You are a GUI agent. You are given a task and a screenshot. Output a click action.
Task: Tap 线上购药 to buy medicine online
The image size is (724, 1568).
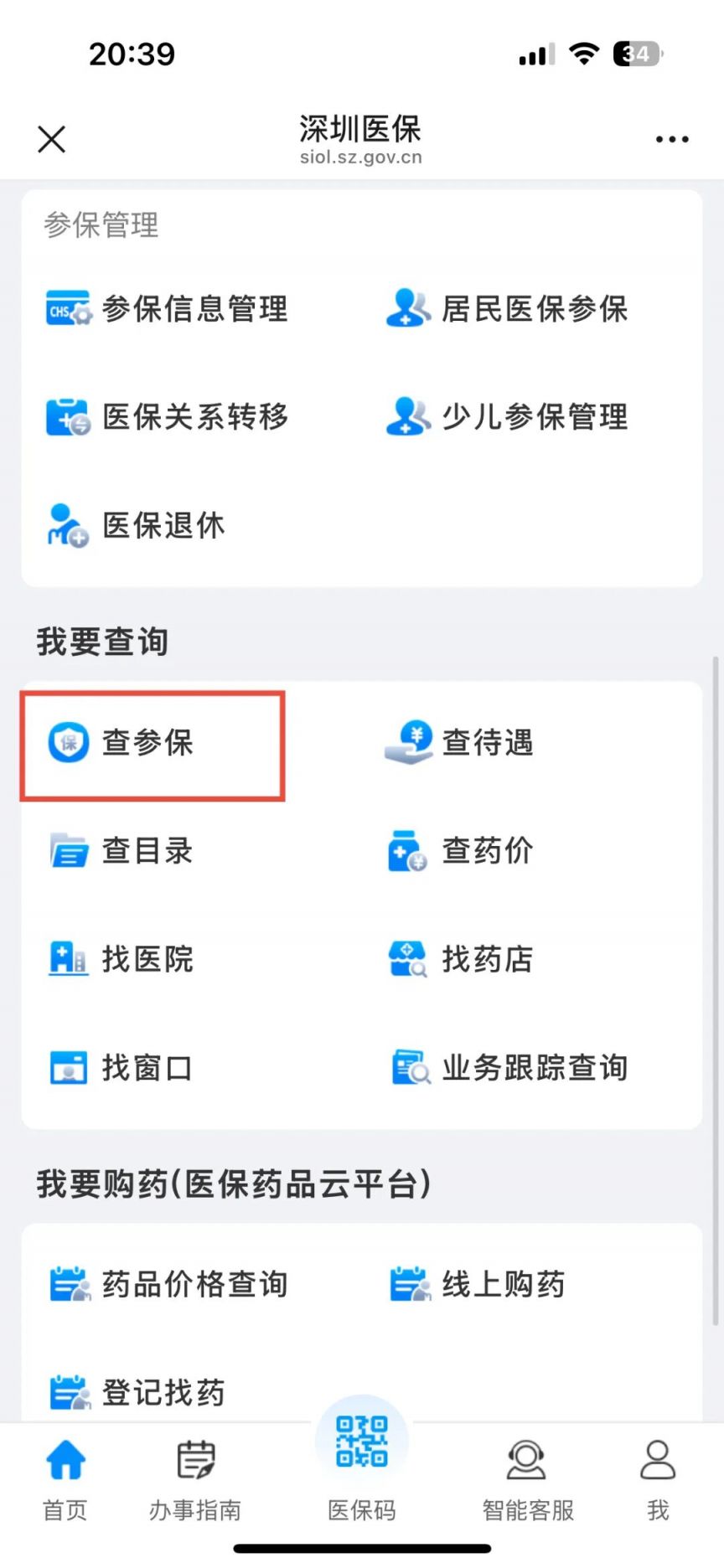pyautogui.click(x=478, y=1284)
